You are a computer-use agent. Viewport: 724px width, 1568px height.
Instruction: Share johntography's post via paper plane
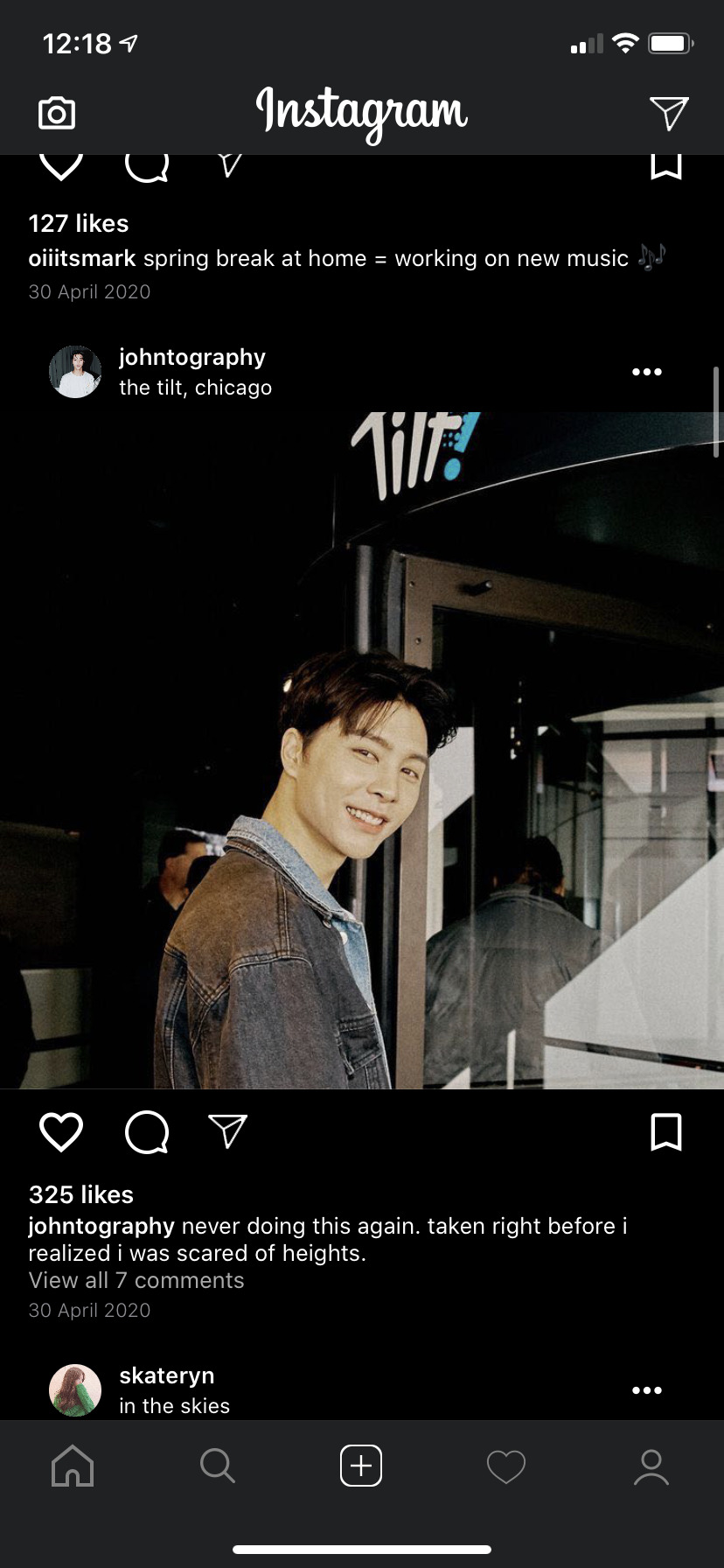pos(228,1130)
